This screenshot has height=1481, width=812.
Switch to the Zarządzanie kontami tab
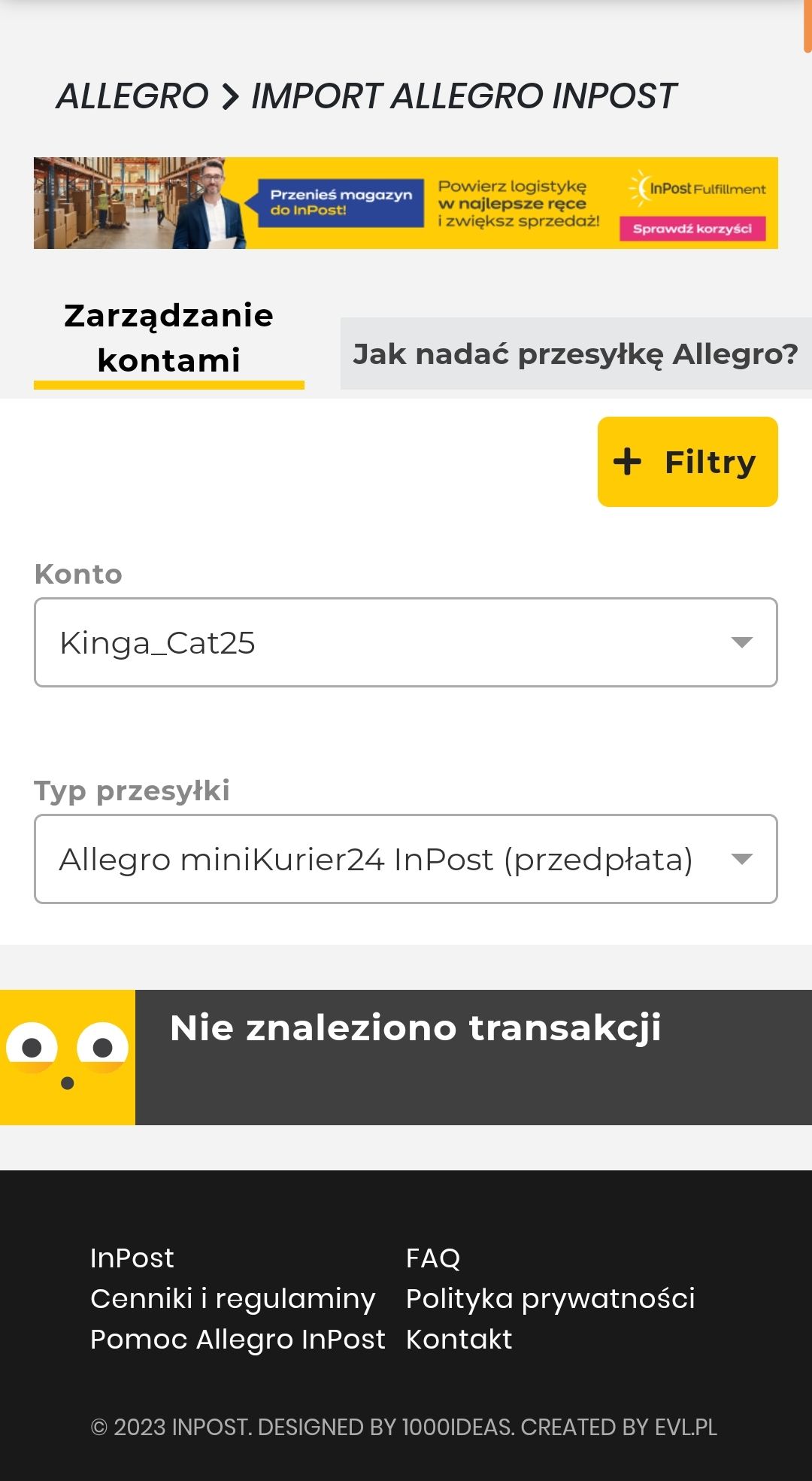click(169, 337)
